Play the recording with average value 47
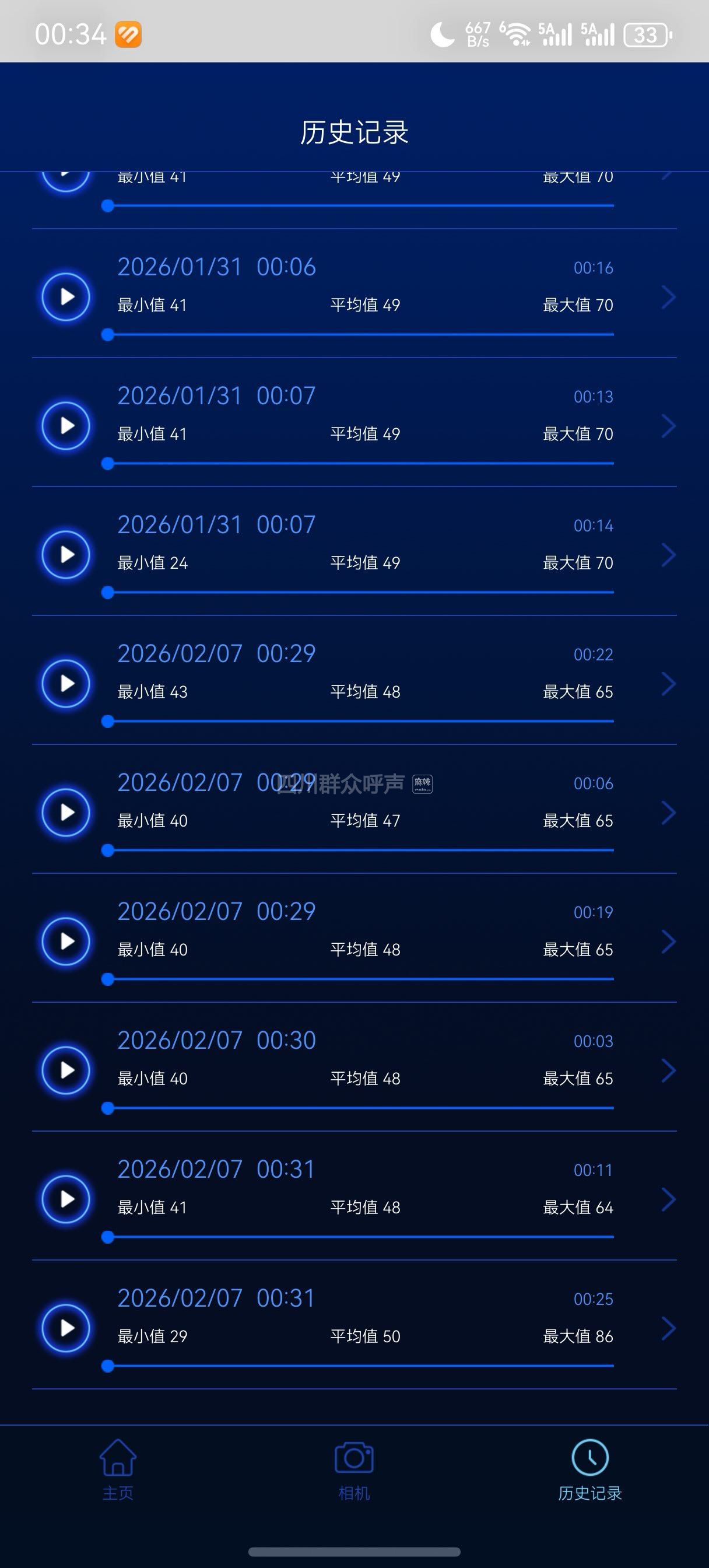709x1568 pixels. pos(66,813)
